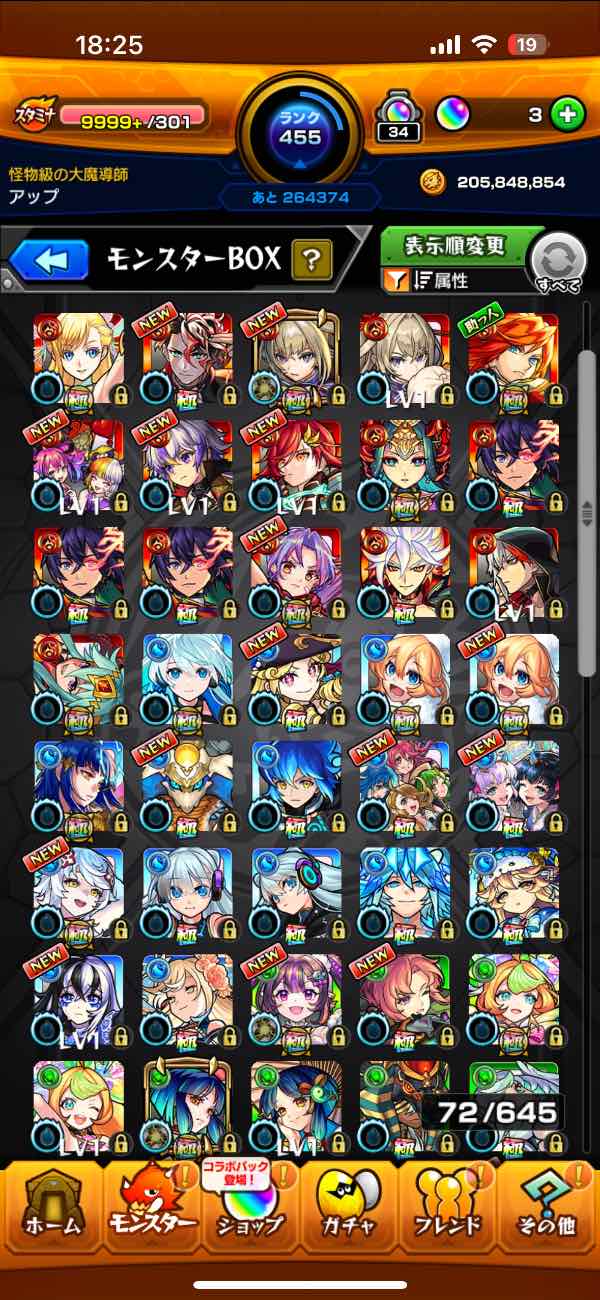
Task: Change sort order with 表示順変更
Action: click(455, 246)
